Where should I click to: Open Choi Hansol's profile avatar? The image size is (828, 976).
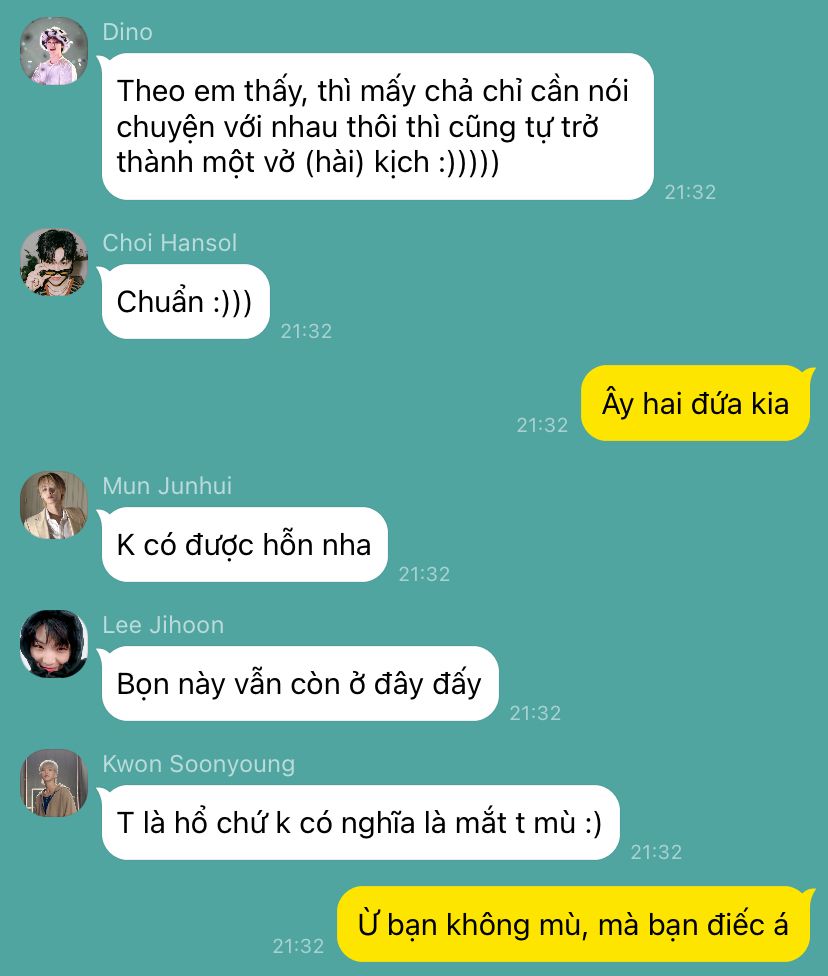click(54, 262)
